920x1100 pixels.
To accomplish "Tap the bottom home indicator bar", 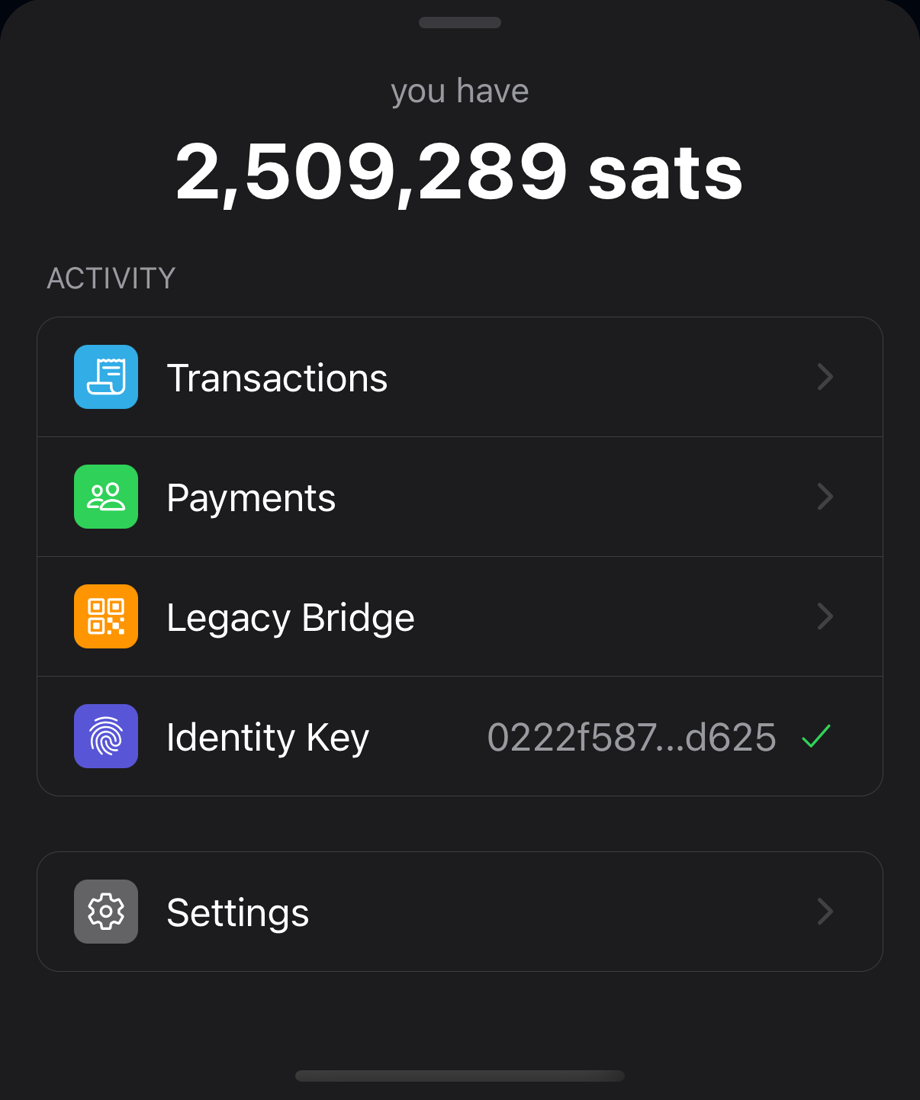I will point(460,1076).
